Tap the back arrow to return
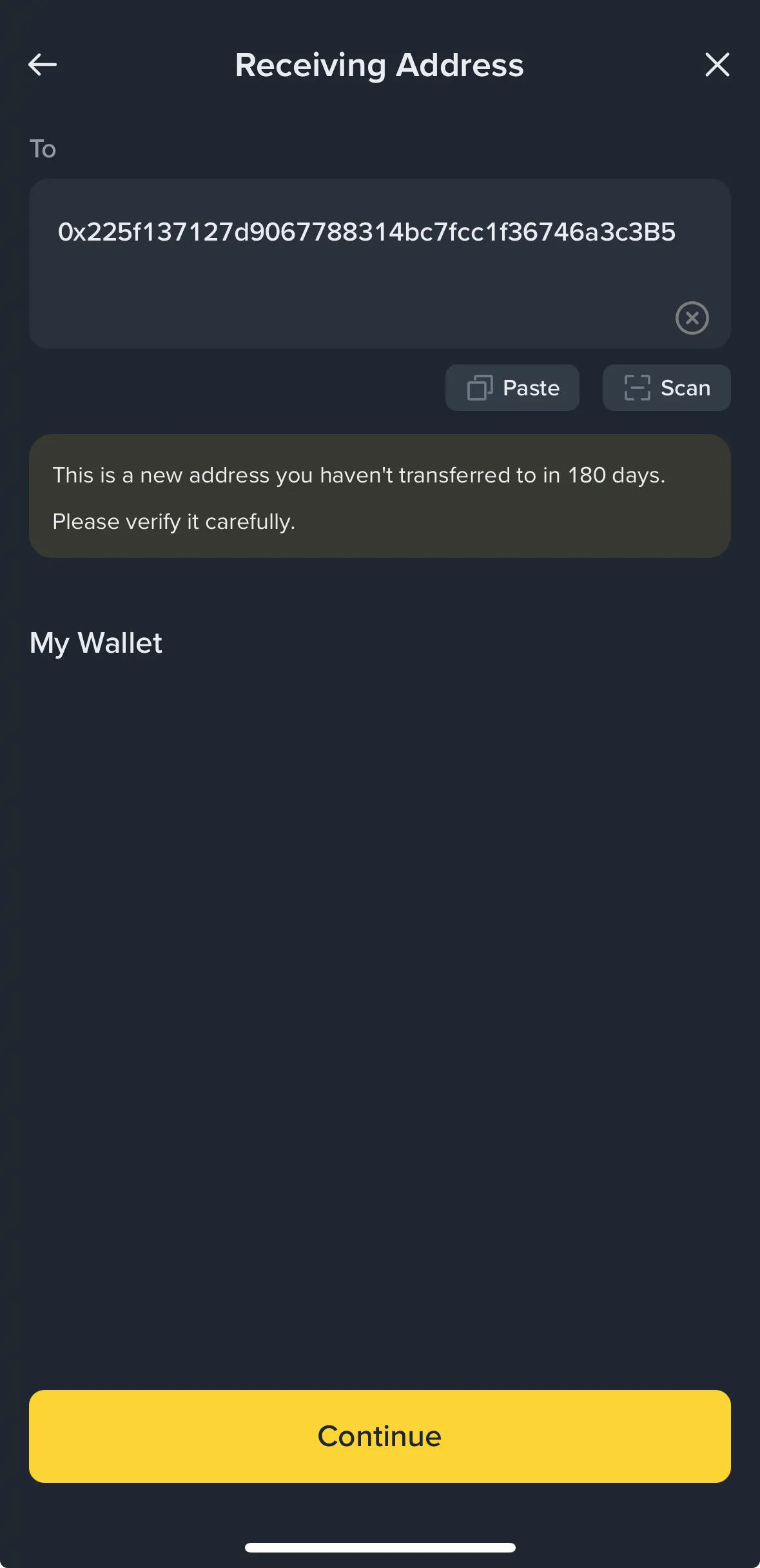Viewport: 760px width, 1568px height. 42,64
